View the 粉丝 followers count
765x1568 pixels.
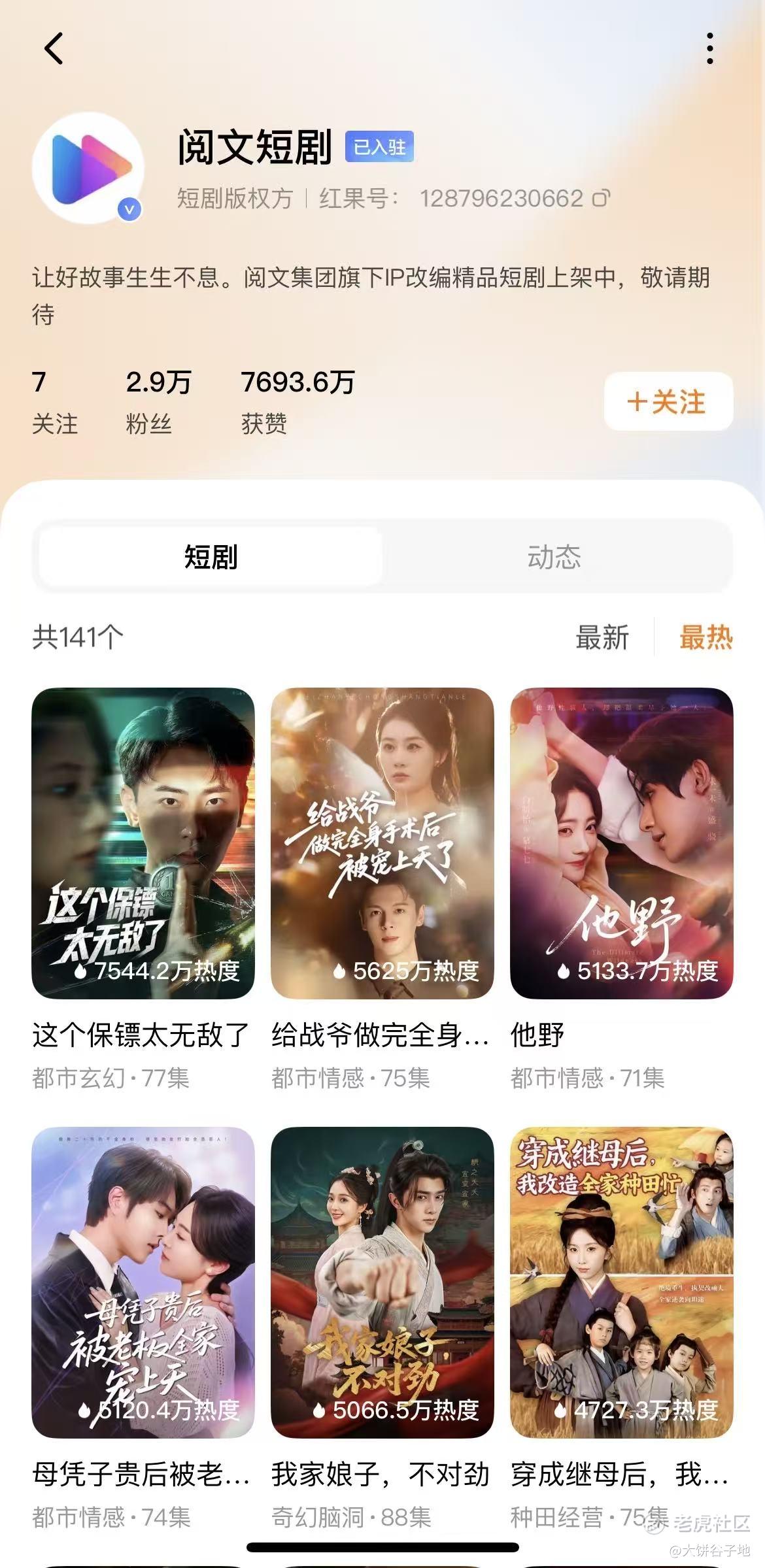158,401
